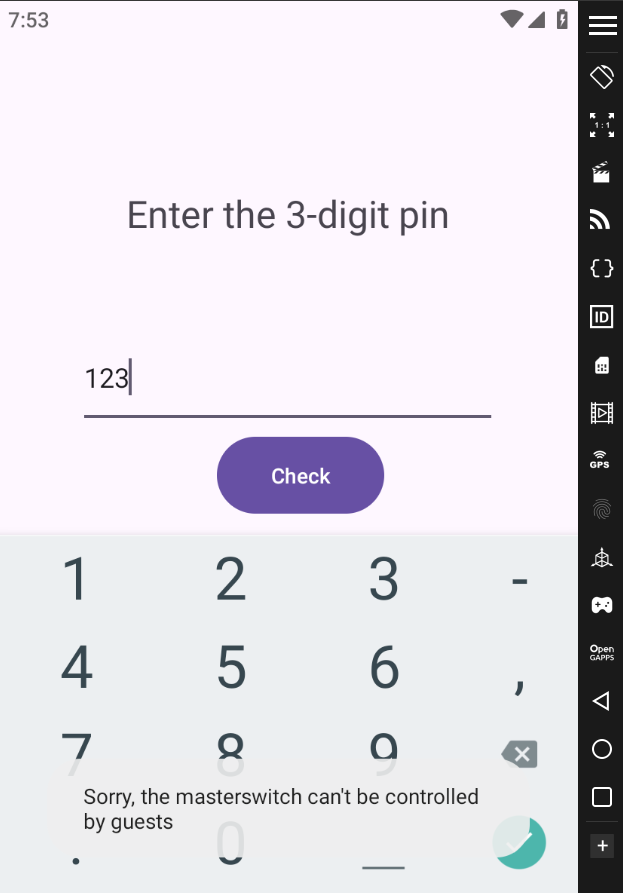Type digit 6 on the keypad
Viewport: 623px width, 893px height.
click(384, 667)
